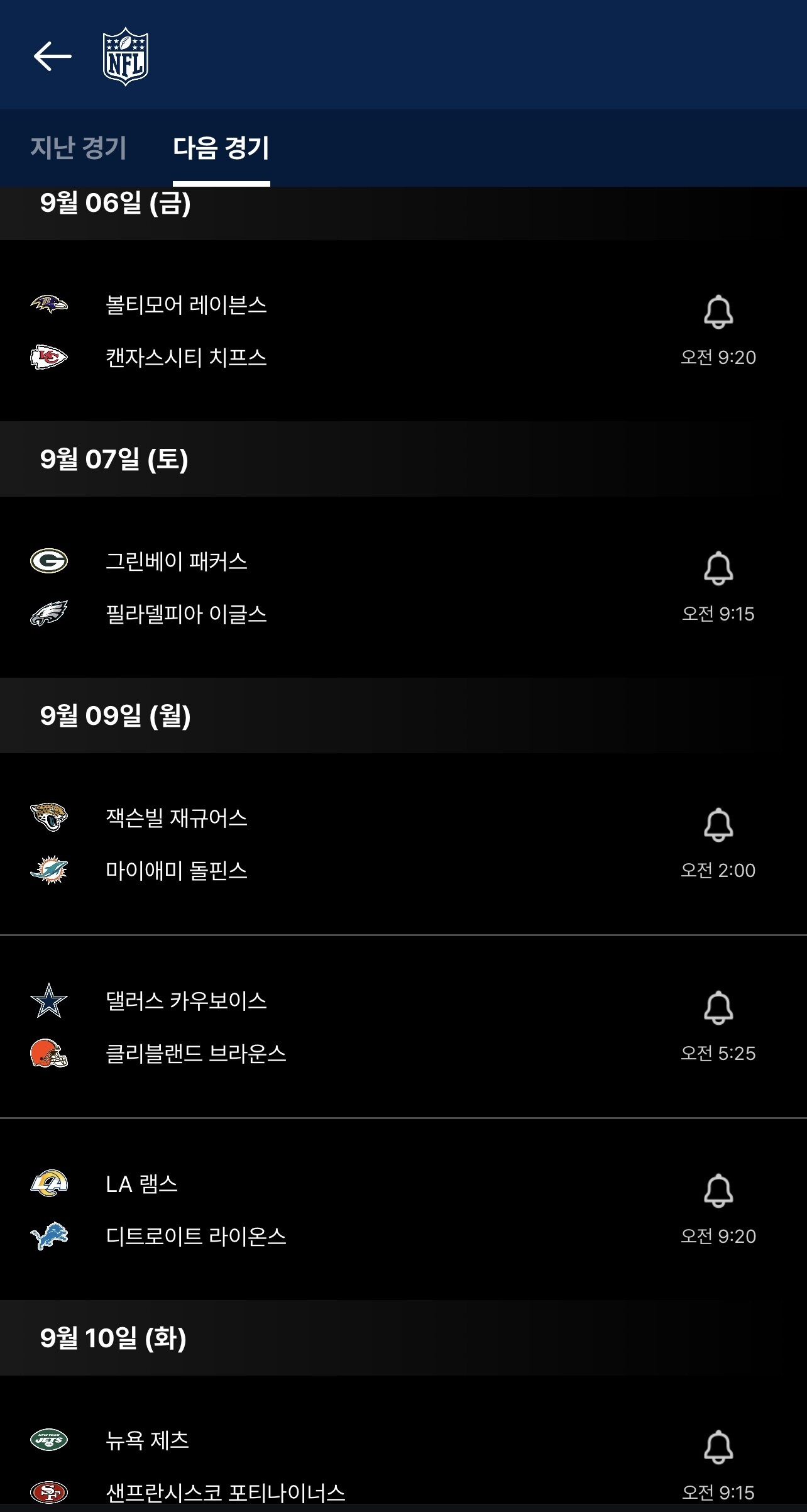Open the 볼티모어 레이븐스 match row

[403, 331]
